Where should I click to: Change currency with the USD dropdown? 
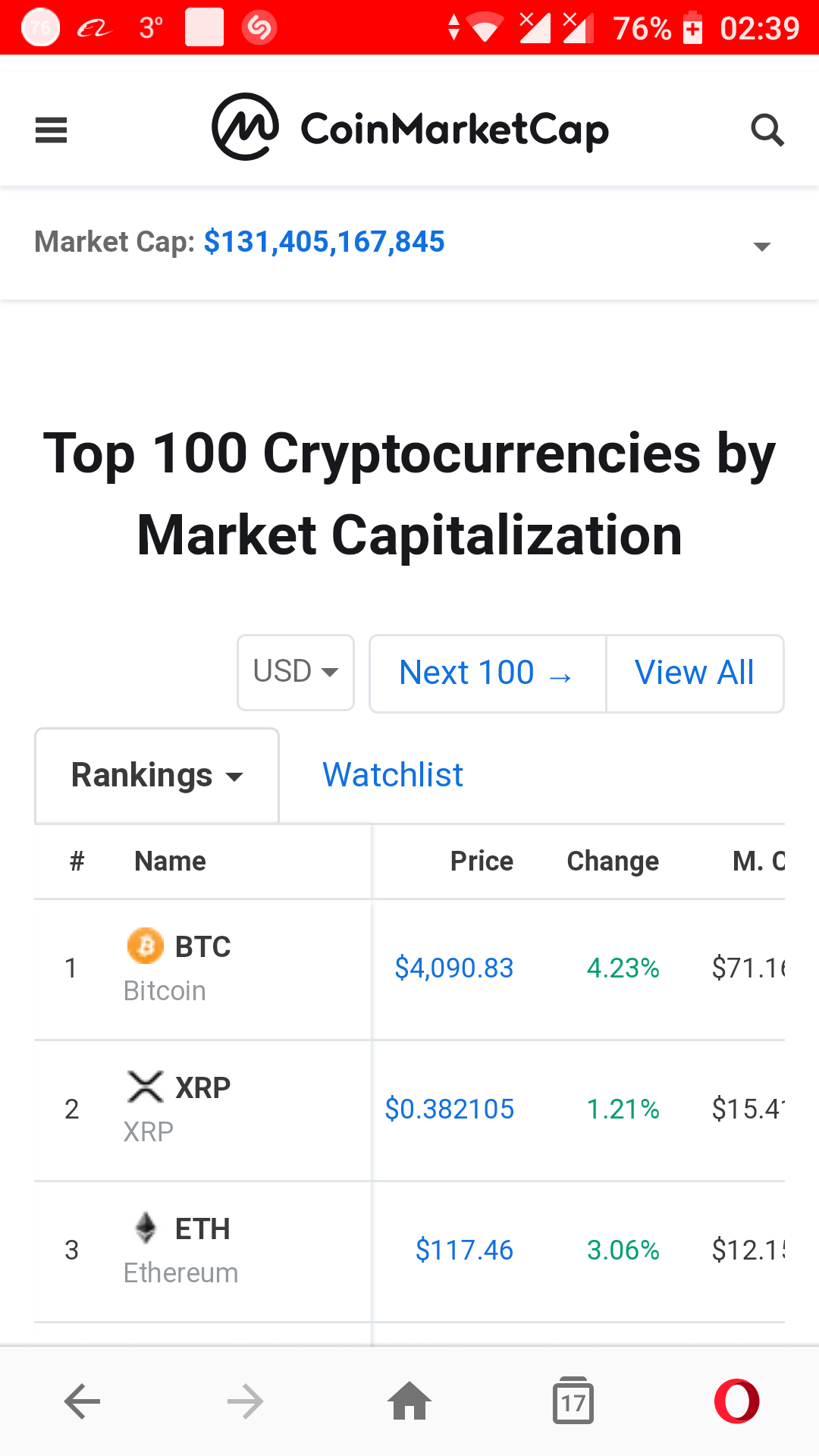point(296,673)
